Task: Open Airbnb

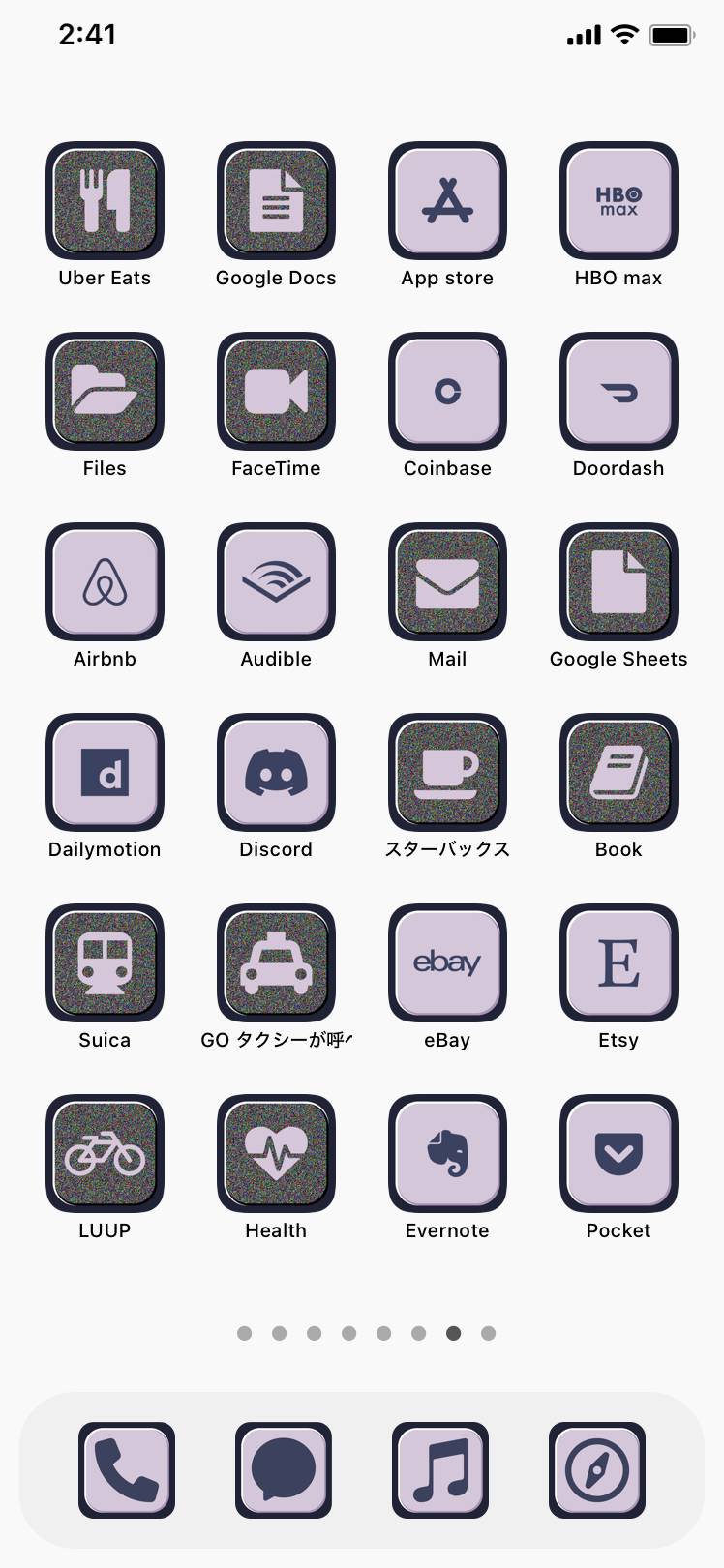Action: (x=105, y=582)
